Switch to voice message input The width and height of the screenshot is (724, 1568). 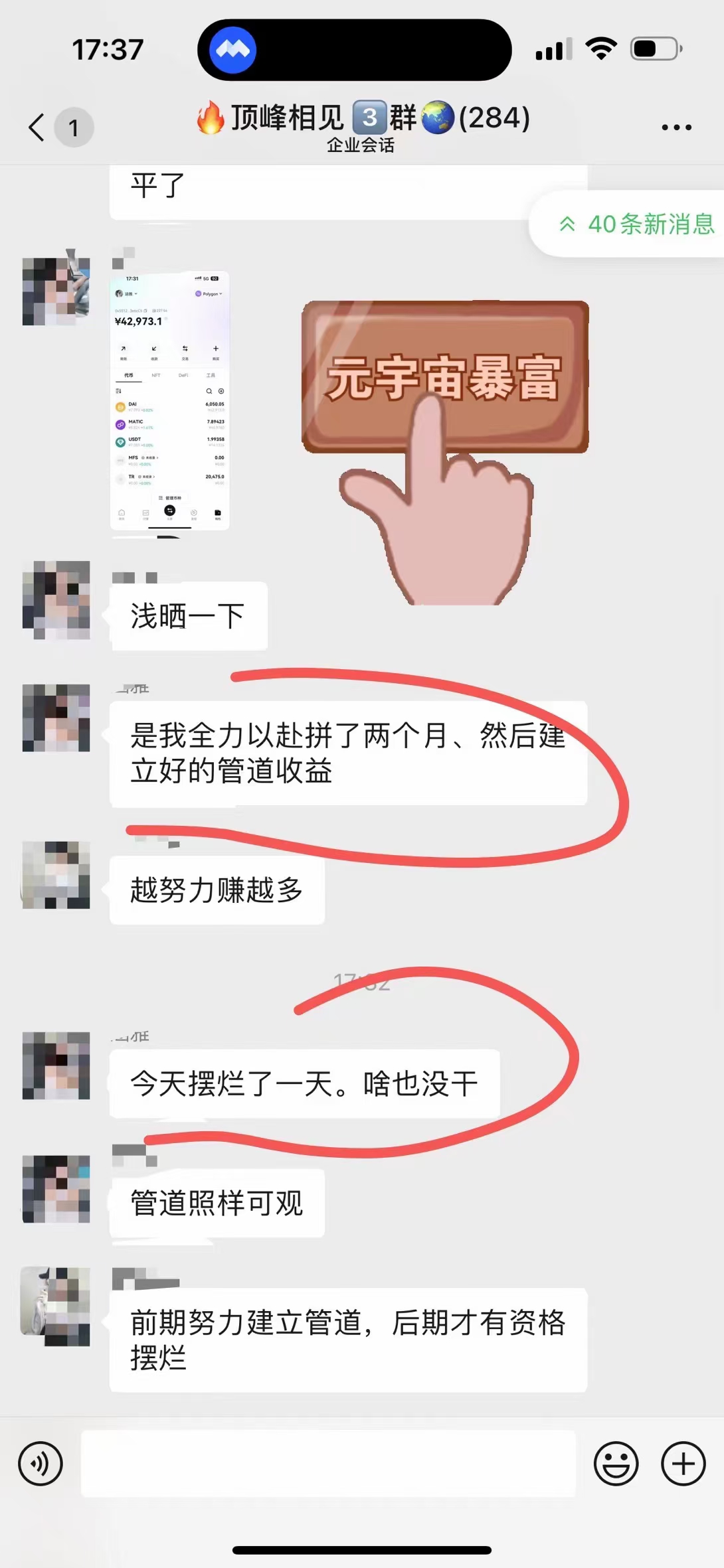(41, 1463)
